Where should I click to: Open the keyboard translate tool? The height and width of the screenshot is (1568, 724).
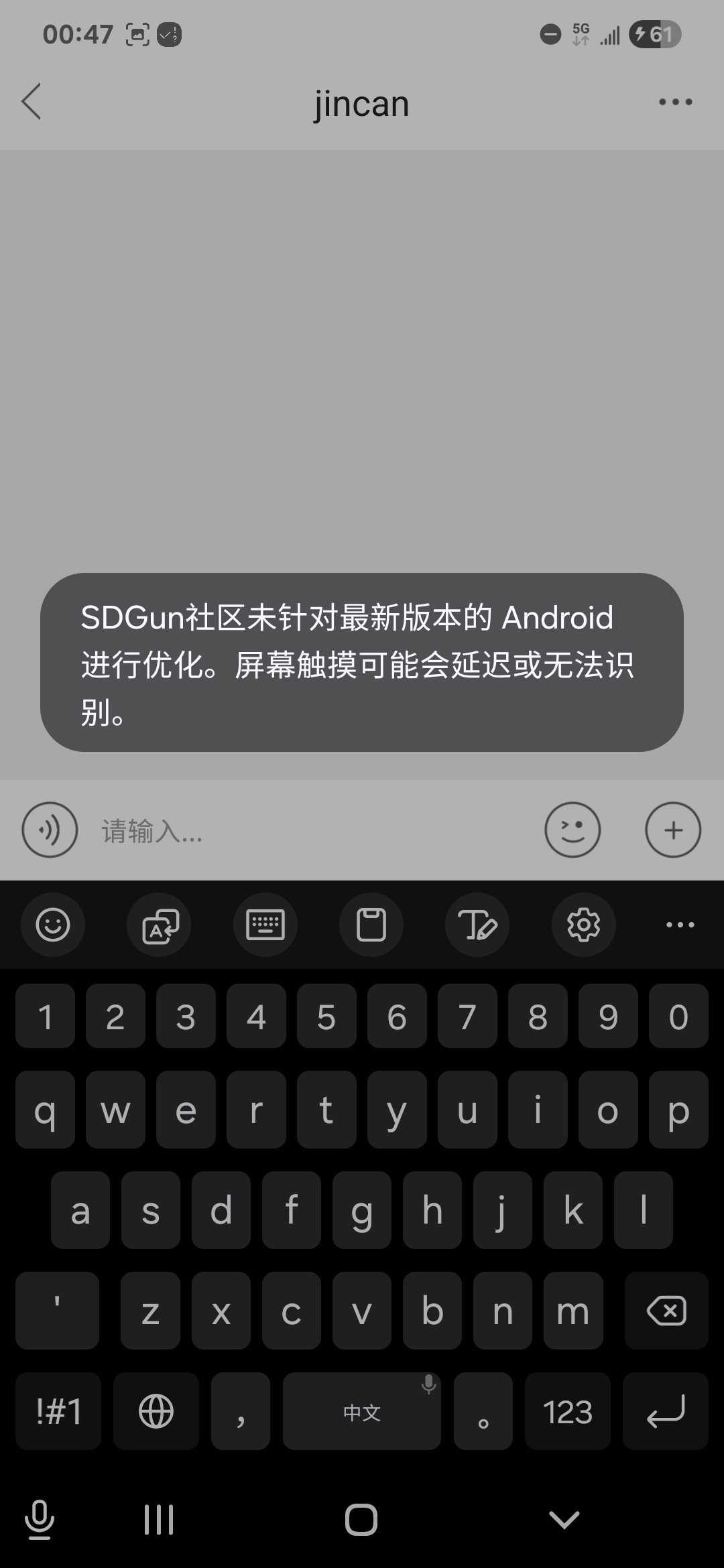tap(160, 925)
